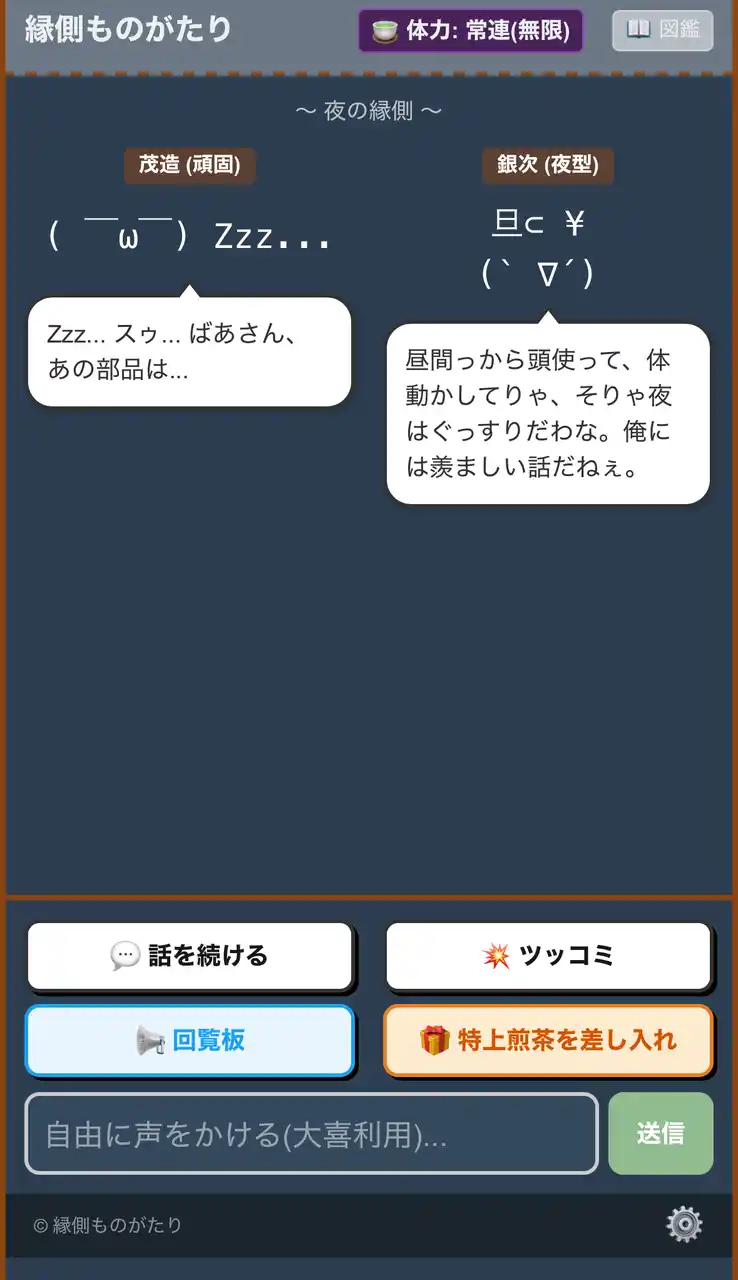Send the message with 送信
This screenshot has height=1280, width=738.
[660, 1134]
